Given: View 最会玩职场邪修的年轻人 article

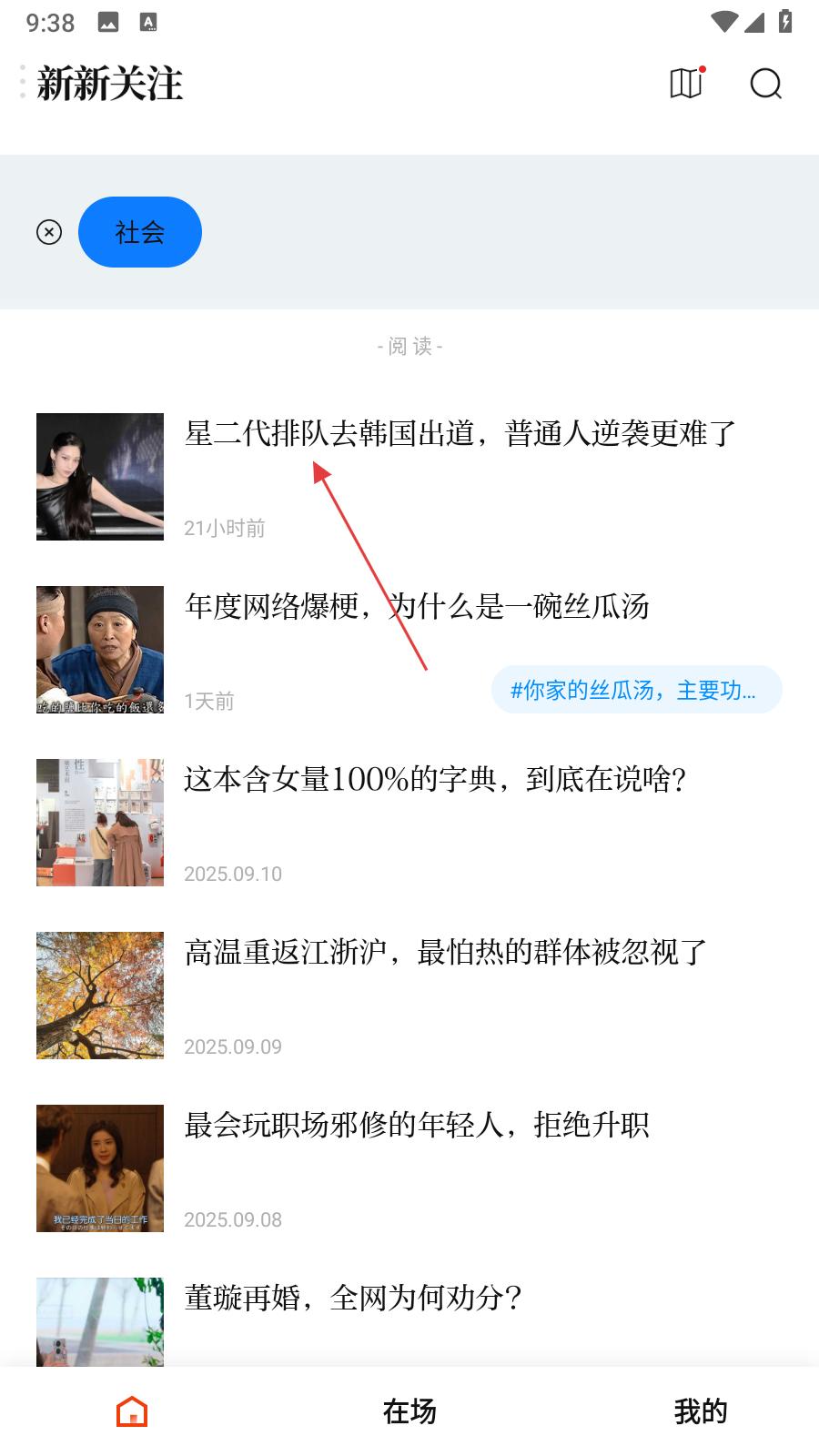Looking at the screenshot, I should point(417,1126).
